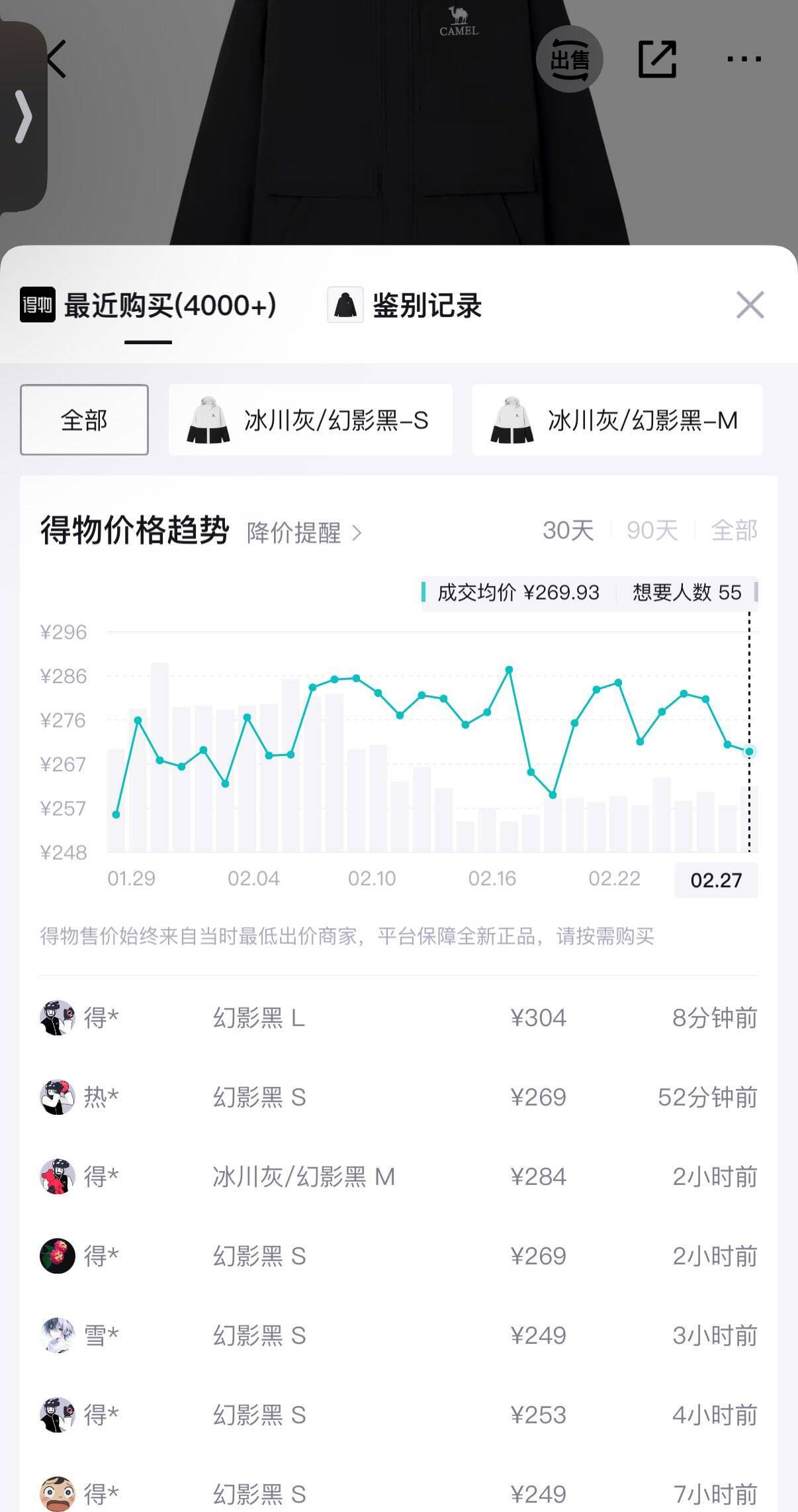Expand the side panel arrow handle

(x=23, y=117)
